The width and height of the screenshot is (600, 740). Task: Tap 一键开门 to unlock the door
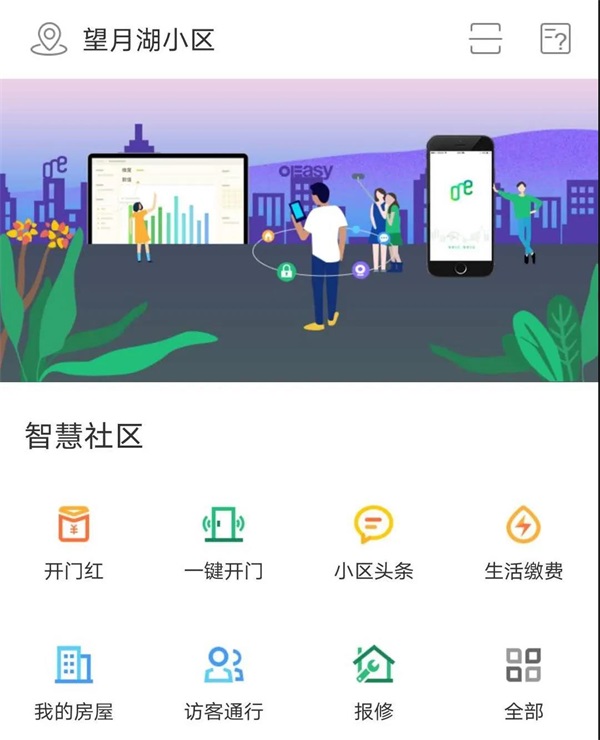224,541
